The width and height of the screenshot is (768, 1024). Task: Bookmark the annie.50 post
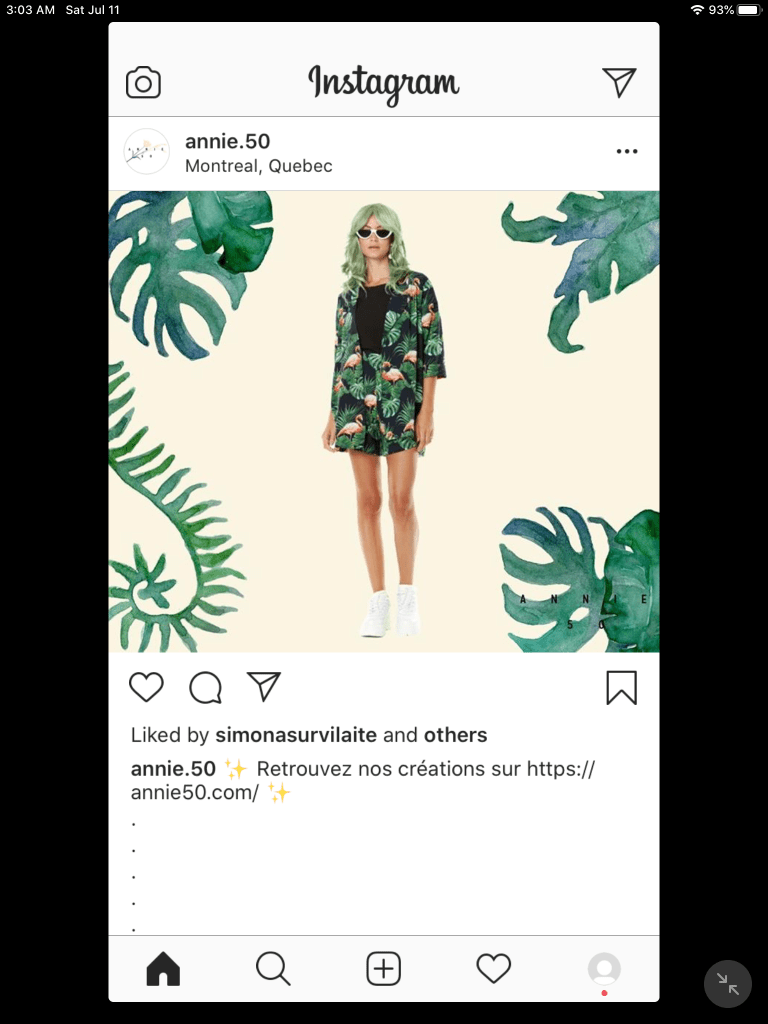(621, 688)
